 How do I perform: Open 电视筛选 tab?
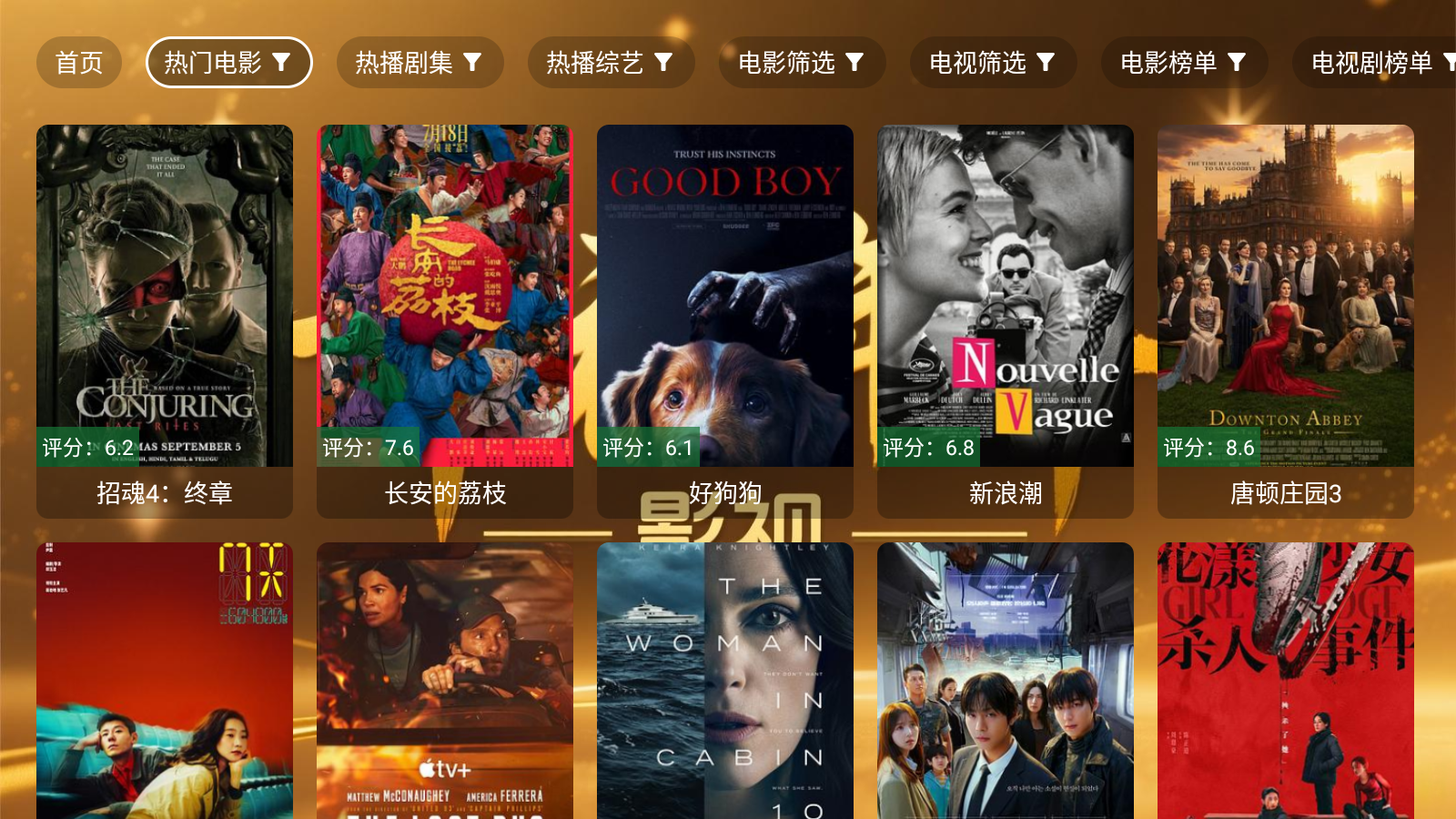point(993,63)
